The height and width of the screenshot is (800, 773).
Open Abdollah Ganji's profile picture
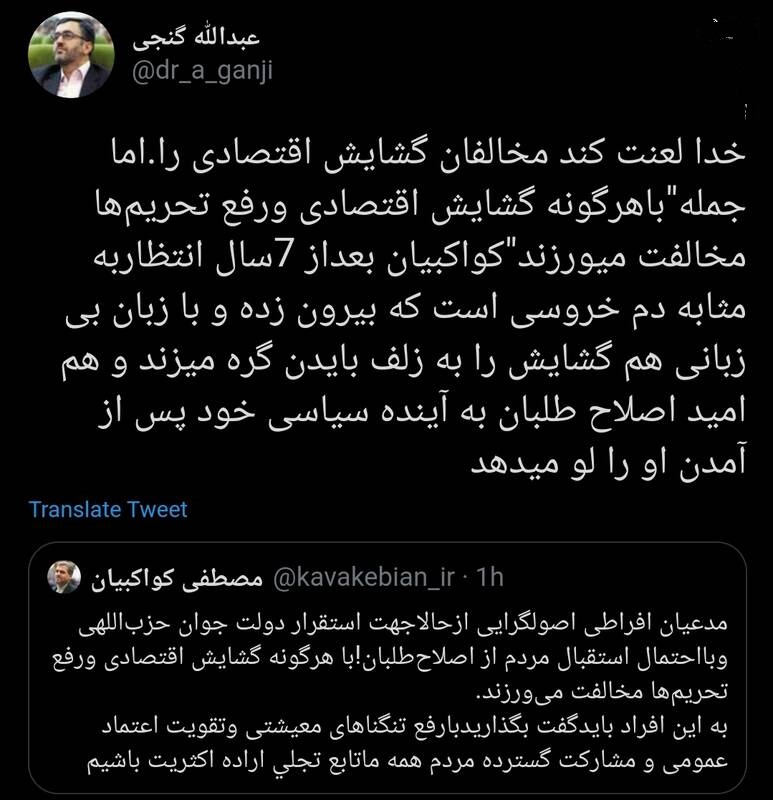coord(71,55)
